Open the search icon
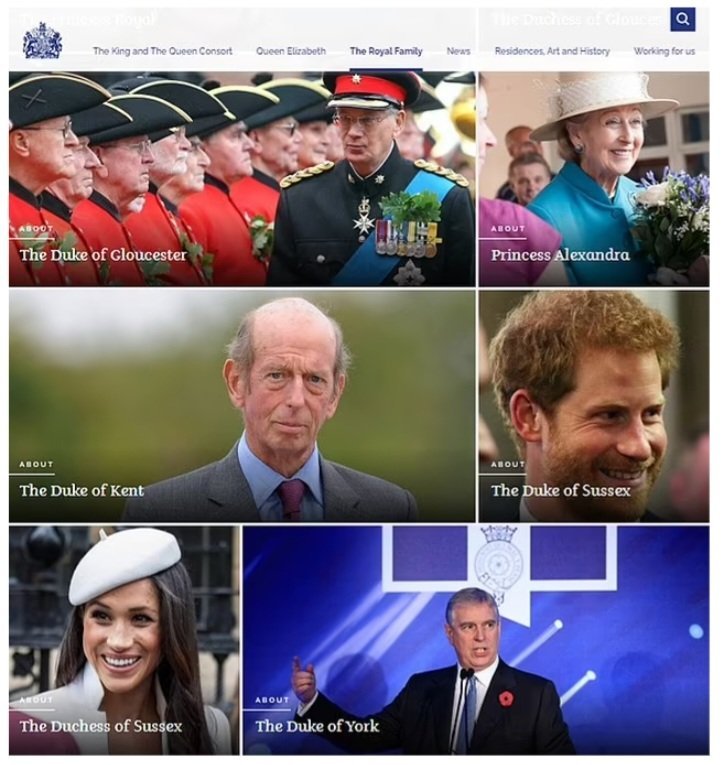 pos(683,19)
